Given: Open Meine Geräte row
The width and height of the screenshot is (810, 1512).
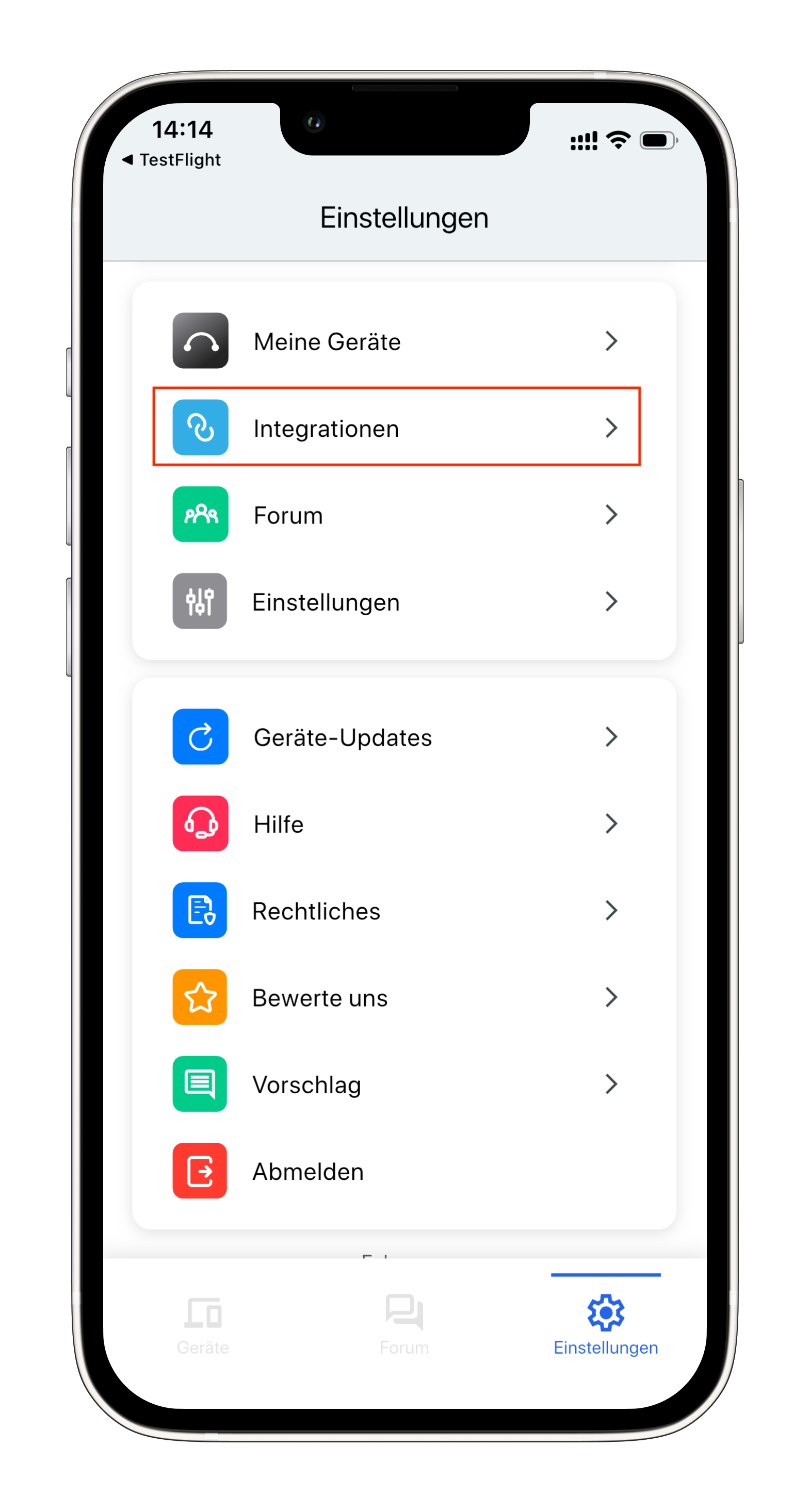Looking at the screenshot, I should pos(404,341).
